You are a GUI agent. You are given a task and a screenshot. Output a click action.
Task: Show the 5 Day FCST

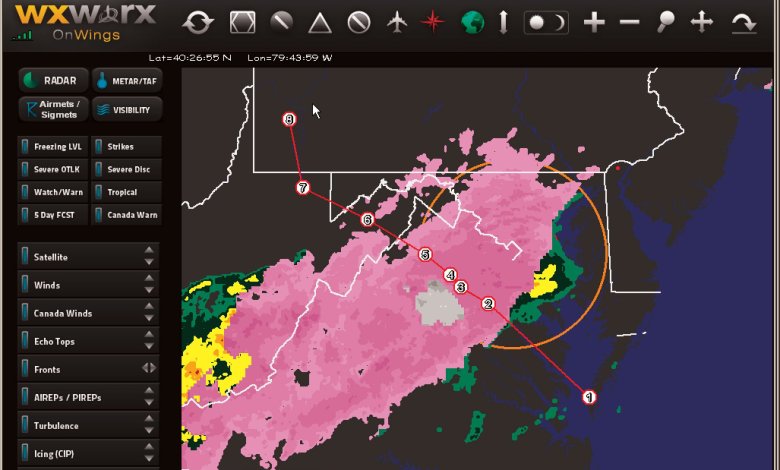(x=53, y=215)
